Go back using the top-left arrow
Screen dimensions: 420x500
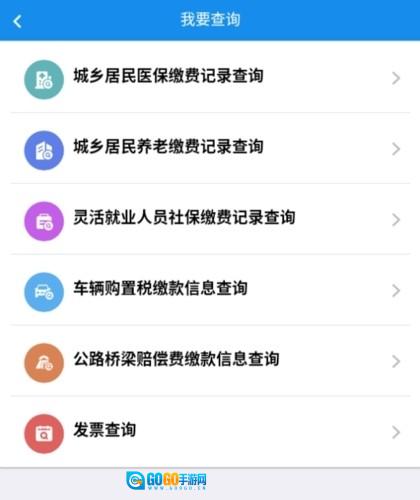17,21
